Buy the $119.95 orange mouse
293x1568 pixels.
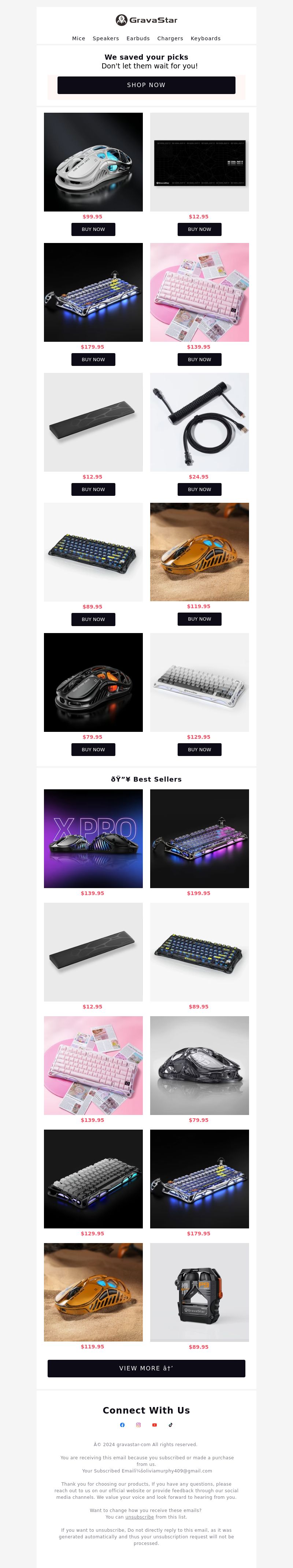tap(199, 619)
